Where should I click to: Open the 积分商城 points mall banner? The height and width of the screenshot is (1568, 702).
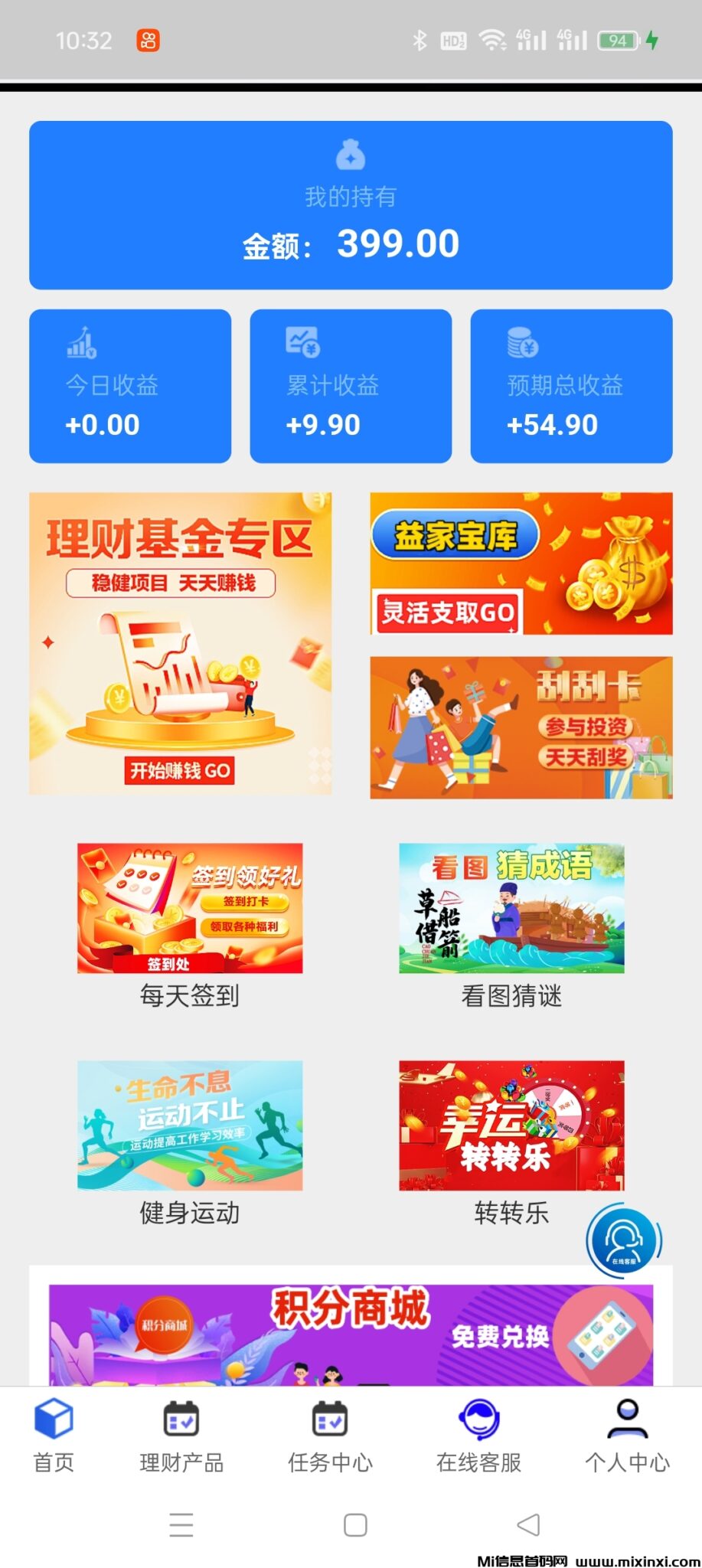351,1335
